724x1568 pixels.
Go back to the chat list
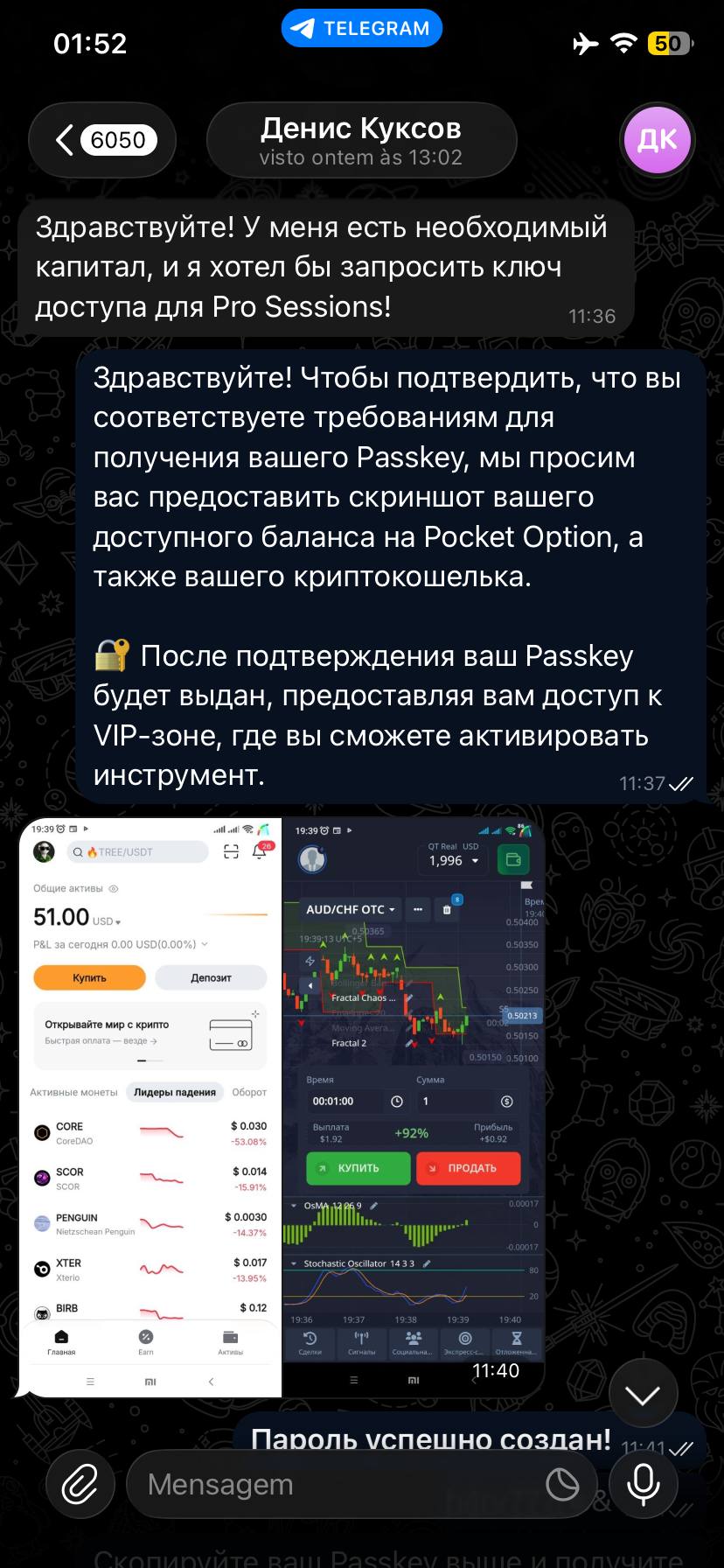pos(101,140)
